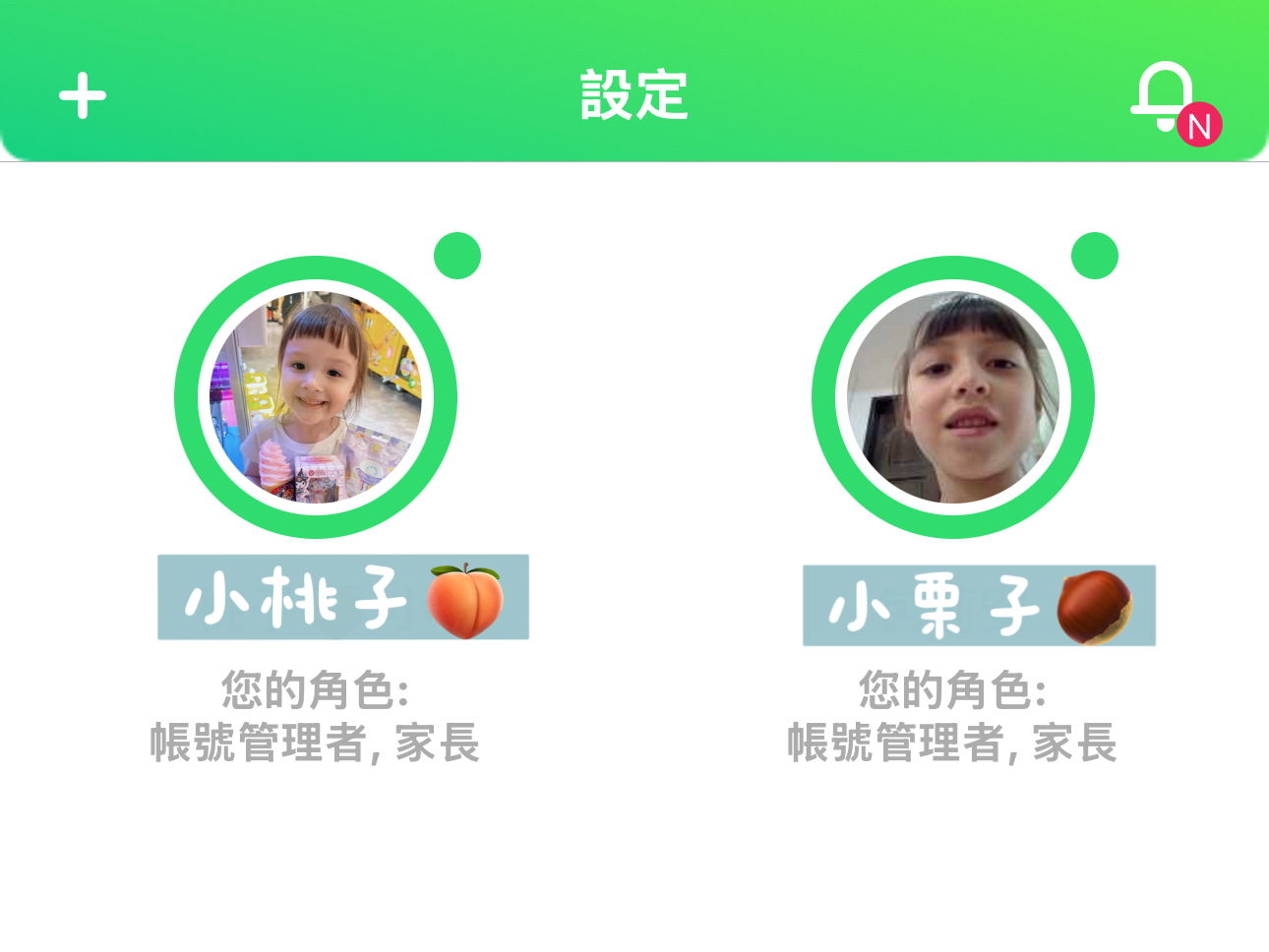This screenshot has height=952, width=1269.
Task: Open the notifications bell
Action: 1168,98
